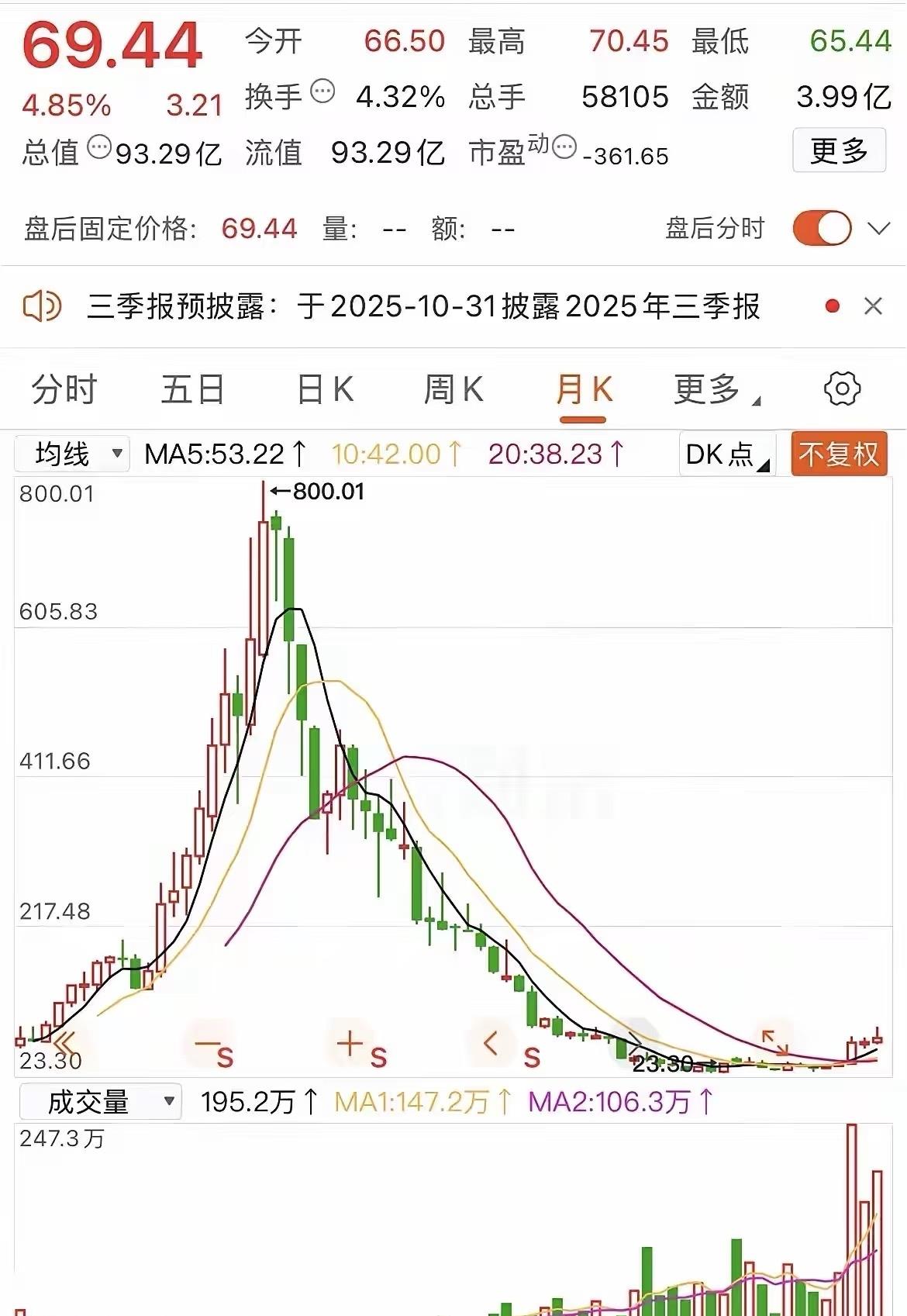Tap the 更多 button beside the 市盈 figure
This screenshot has height=1316, width=907.
click(x=839, y=150)
